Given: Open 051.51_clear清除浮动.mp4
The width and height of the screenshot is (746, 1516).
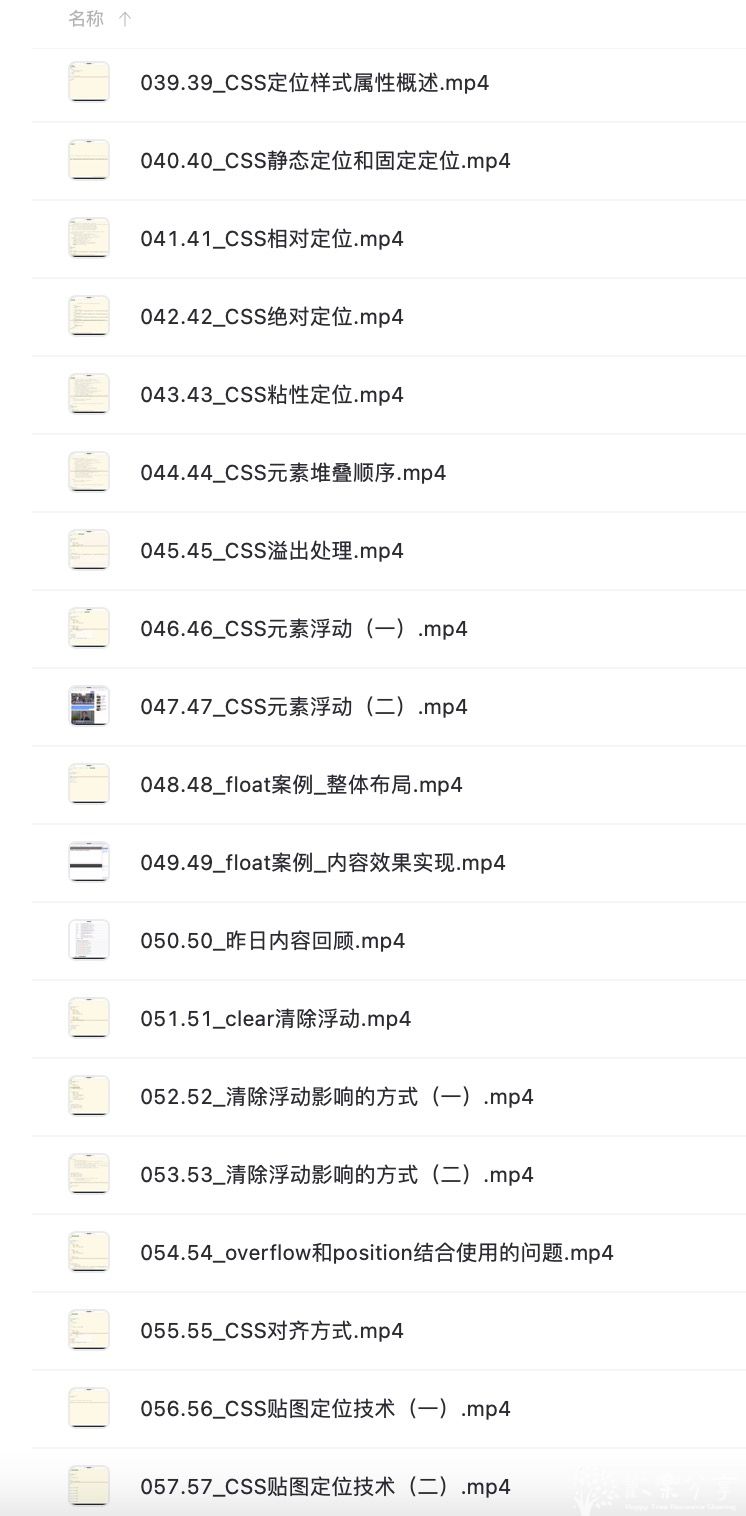Looking at the screenshot, I should click(275, 1019).
